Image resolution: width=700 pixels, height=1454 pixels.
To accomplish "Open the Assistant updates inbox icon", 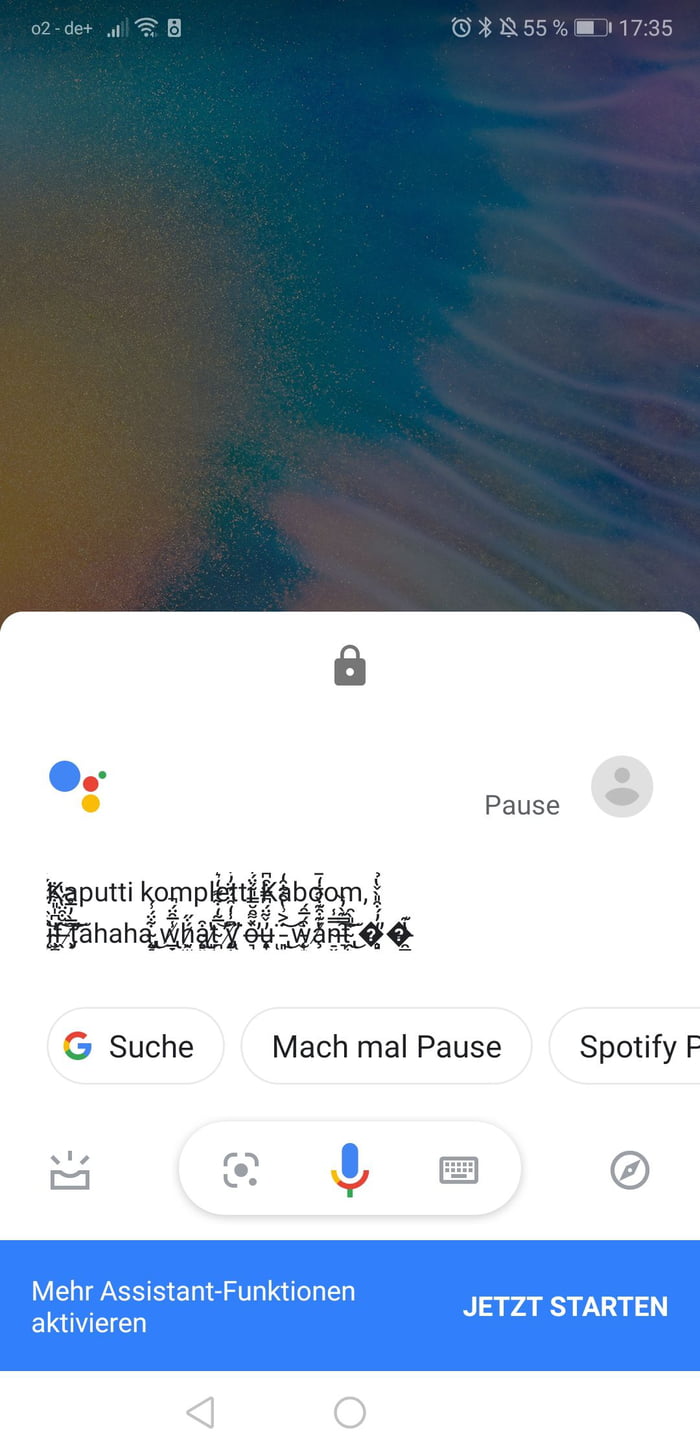I will pyautogui.click(x=70, y=1170).
